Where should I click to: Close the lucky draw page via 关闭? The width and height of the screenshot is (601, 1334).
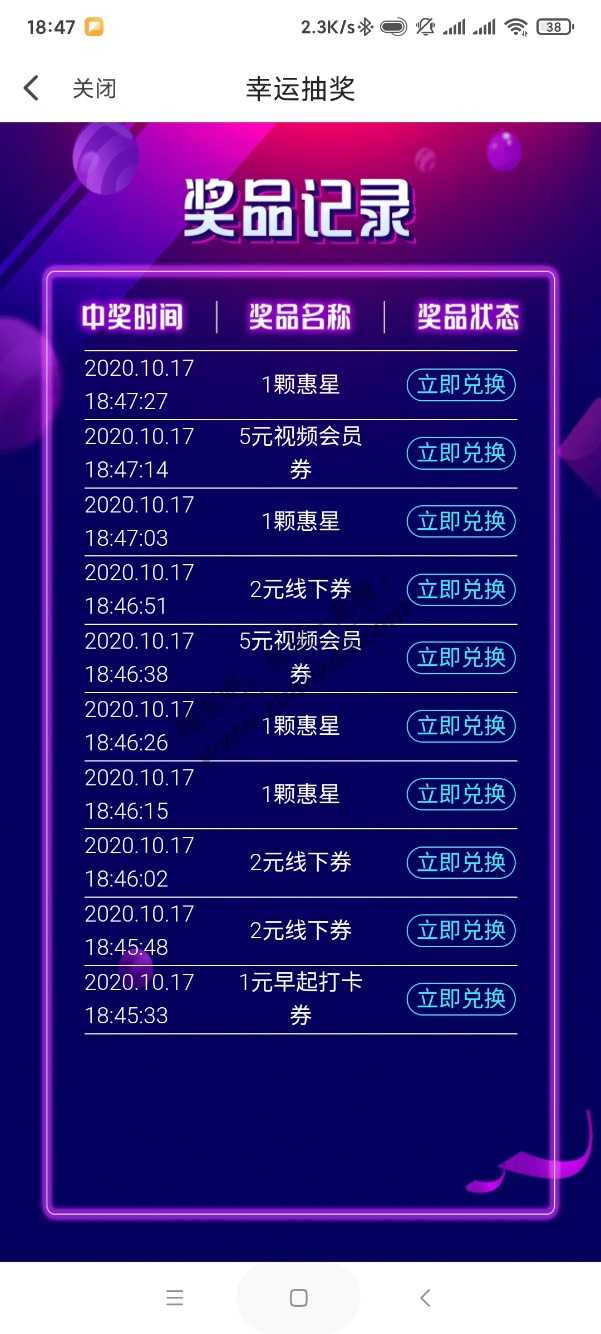(x=94, y=88)
